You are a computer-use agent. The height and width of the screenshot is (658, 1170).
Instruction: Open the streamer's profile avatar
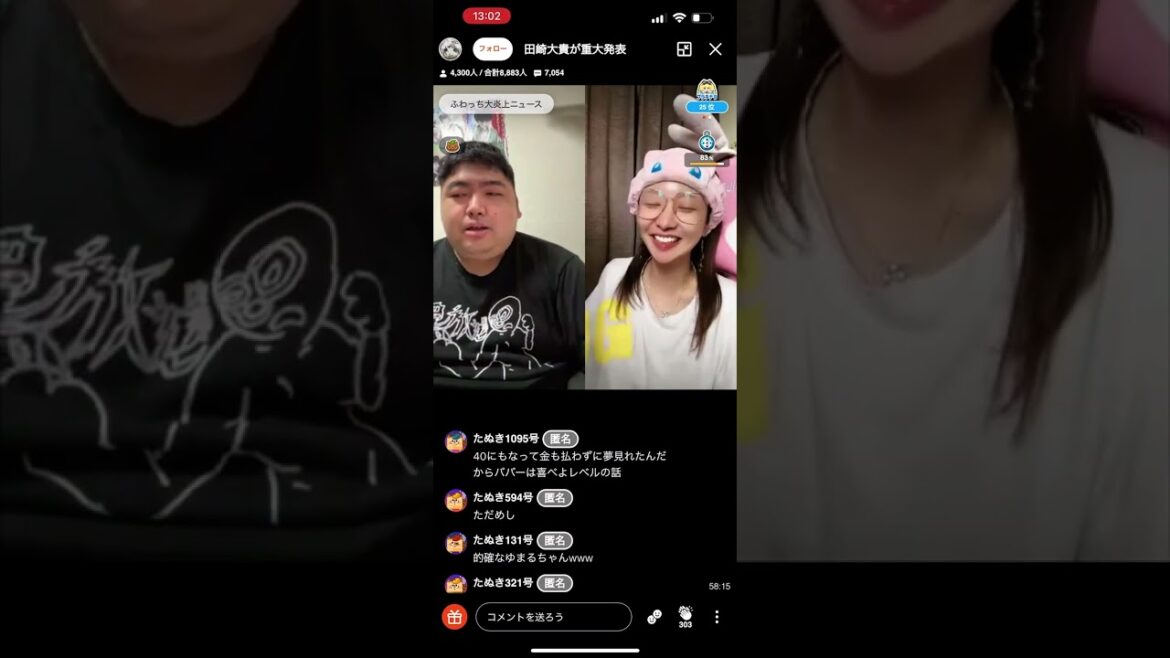coord(450,49)
